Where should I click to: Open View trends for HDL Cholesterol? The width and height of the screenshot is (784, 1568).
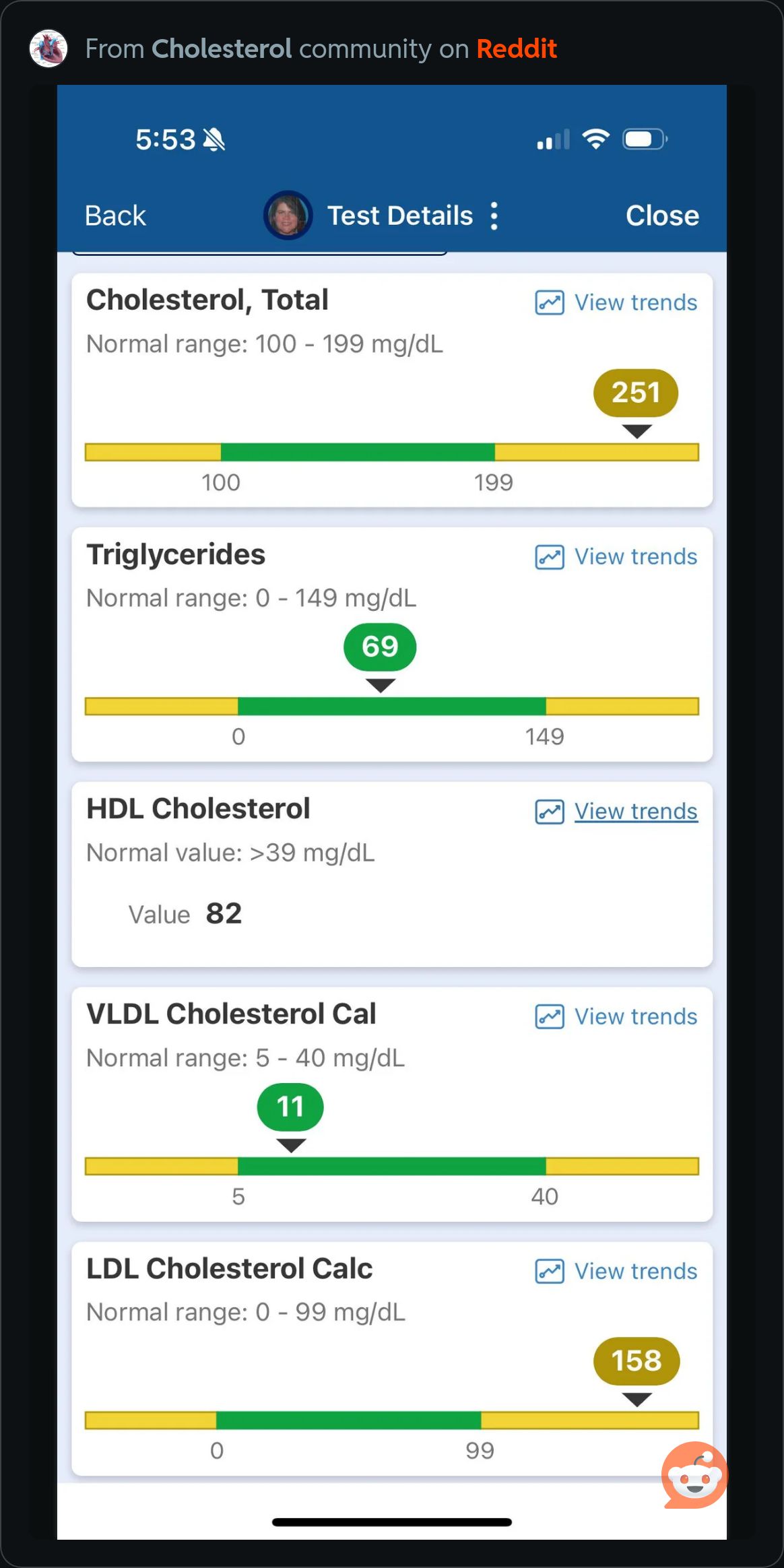pos(616,812)
